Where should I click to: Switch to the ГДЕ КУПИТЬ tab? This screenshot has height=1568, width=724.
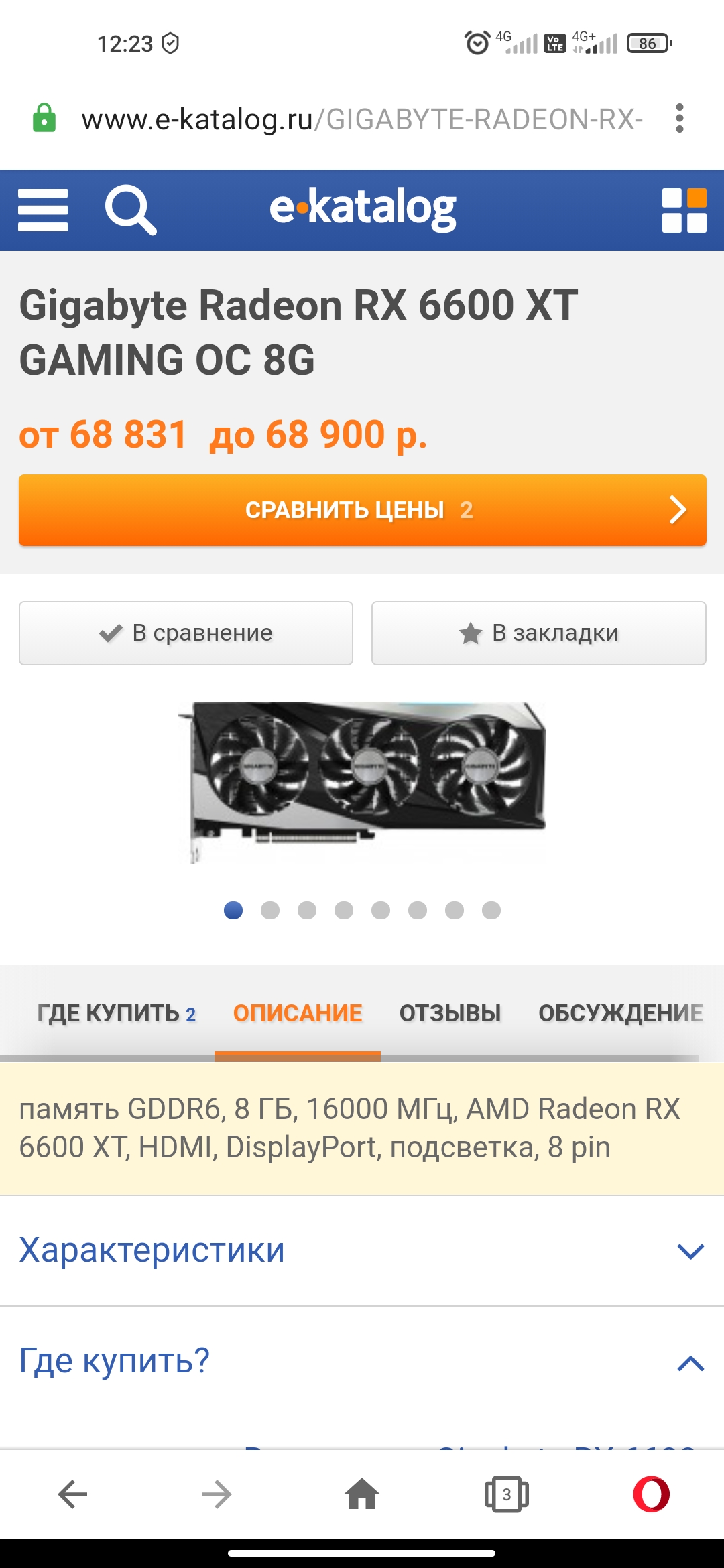[116, 1013]
